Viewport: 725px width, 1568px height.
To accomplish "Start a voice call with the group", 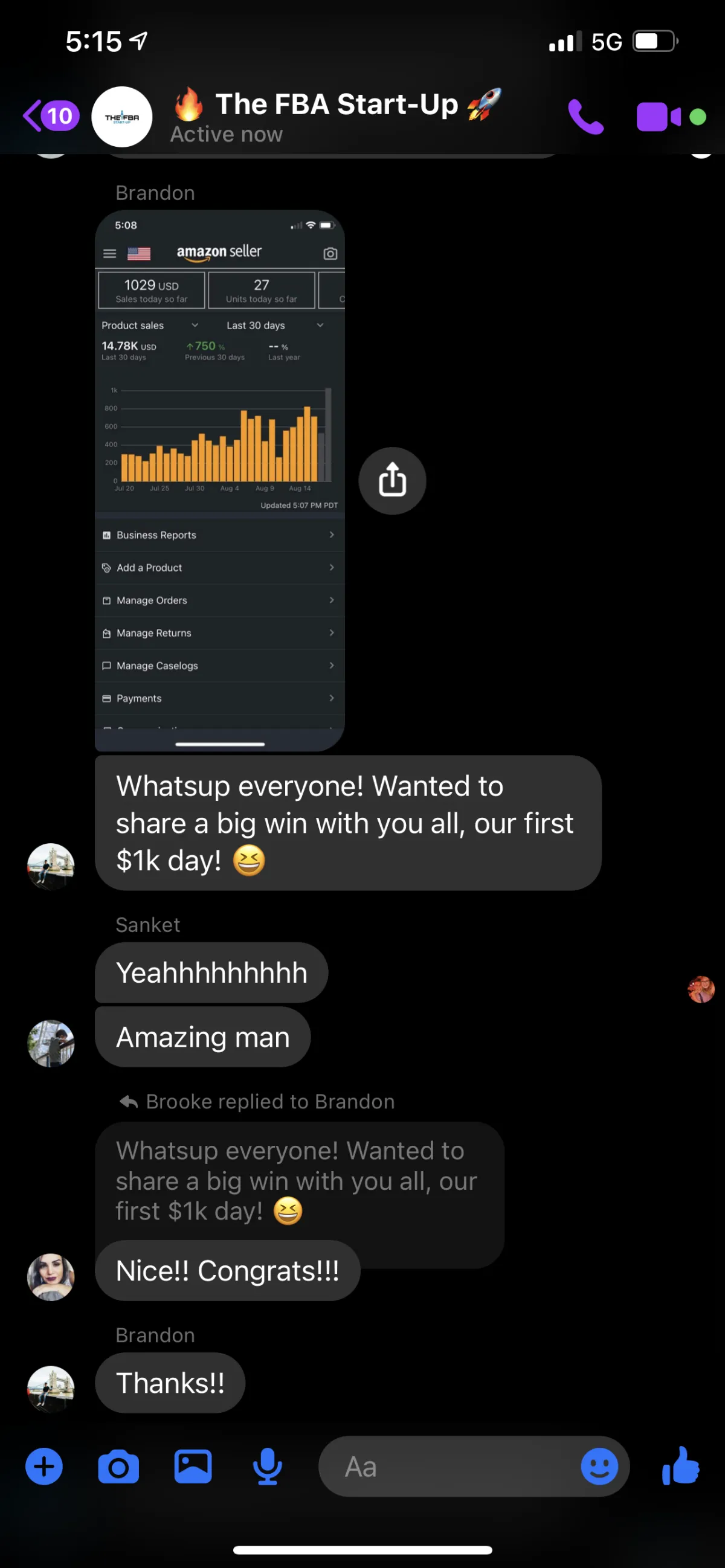I will 585,116.
